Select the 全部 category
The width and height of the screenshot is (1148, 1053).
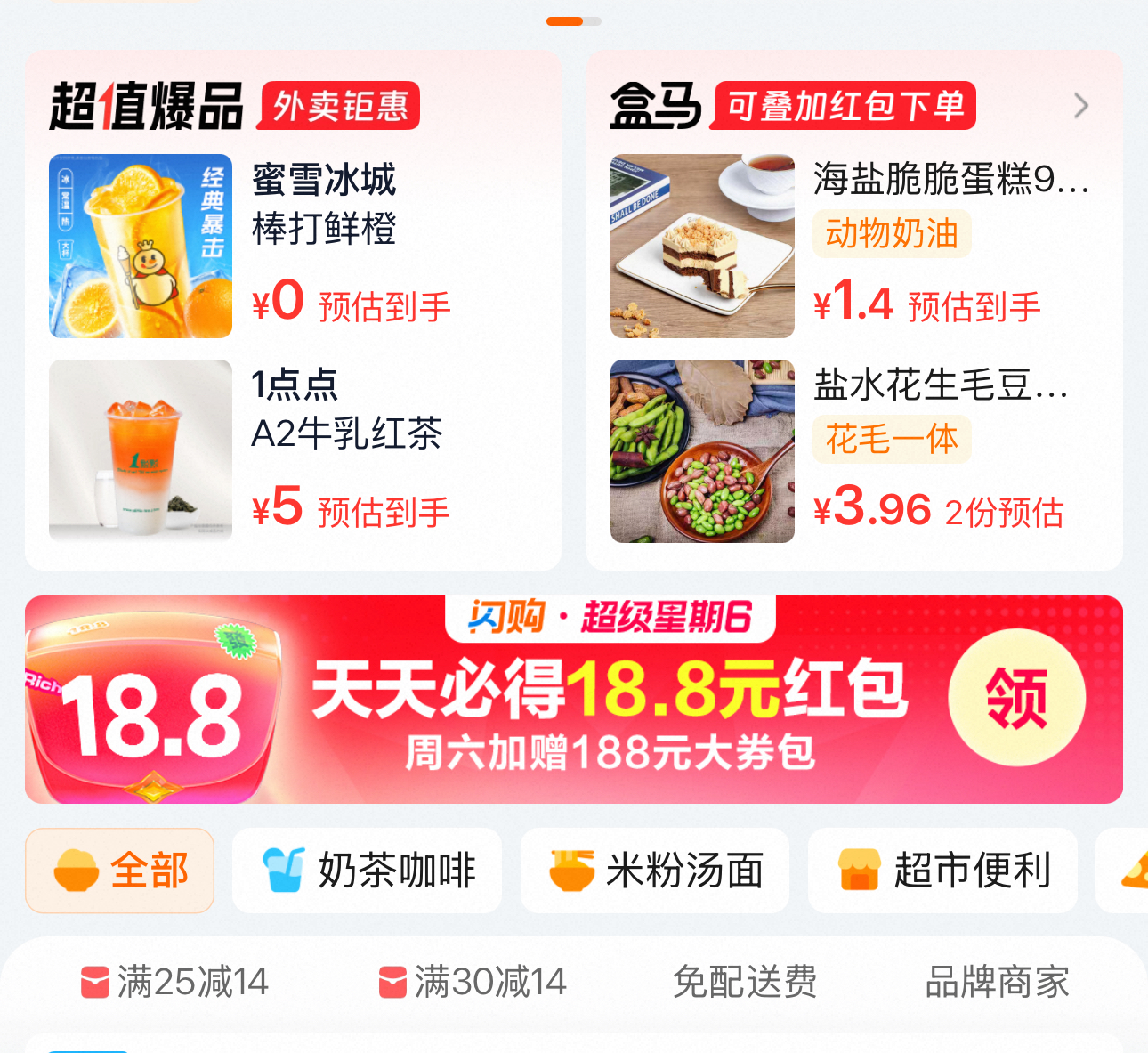pos(120,871)
